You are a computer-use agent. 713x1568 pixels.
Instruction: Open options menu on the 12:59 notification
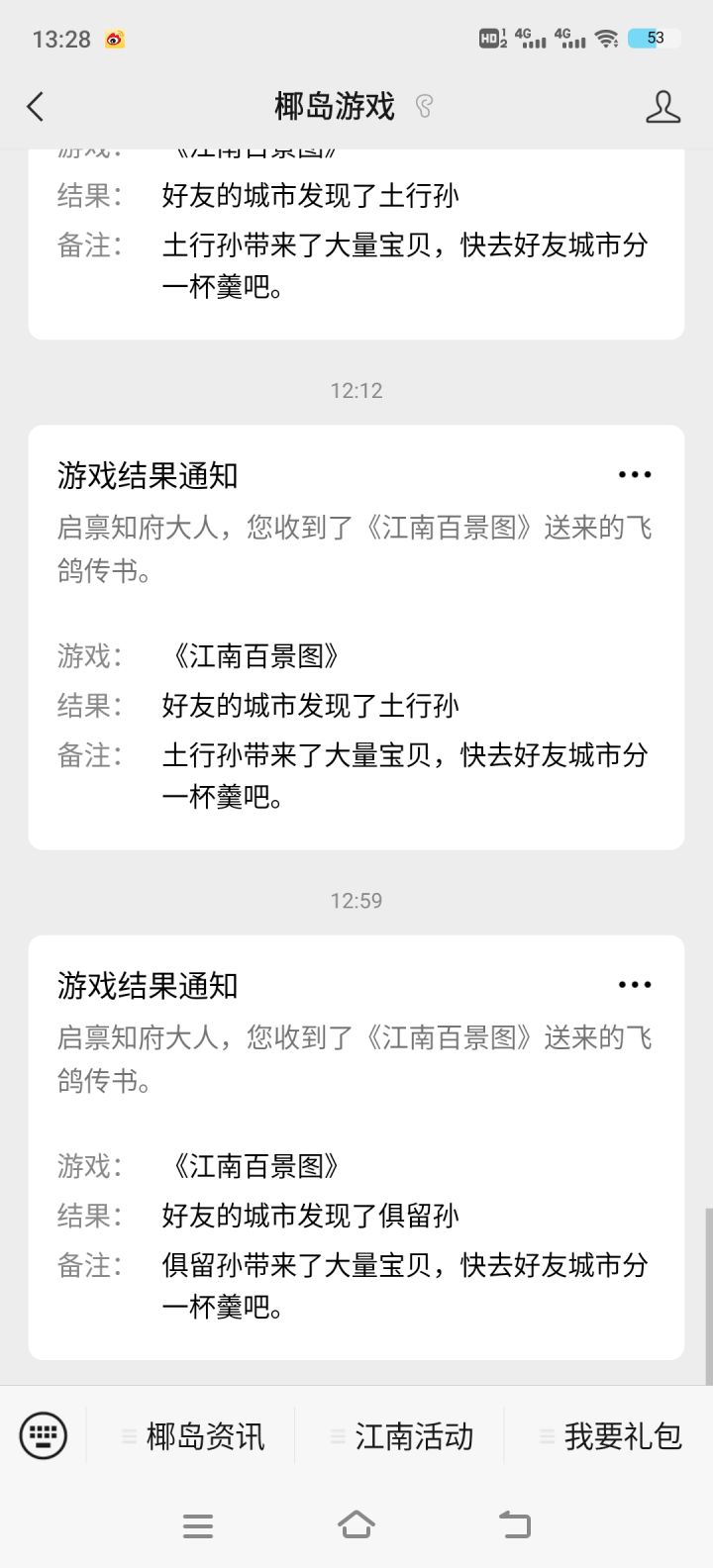[635, 985]
